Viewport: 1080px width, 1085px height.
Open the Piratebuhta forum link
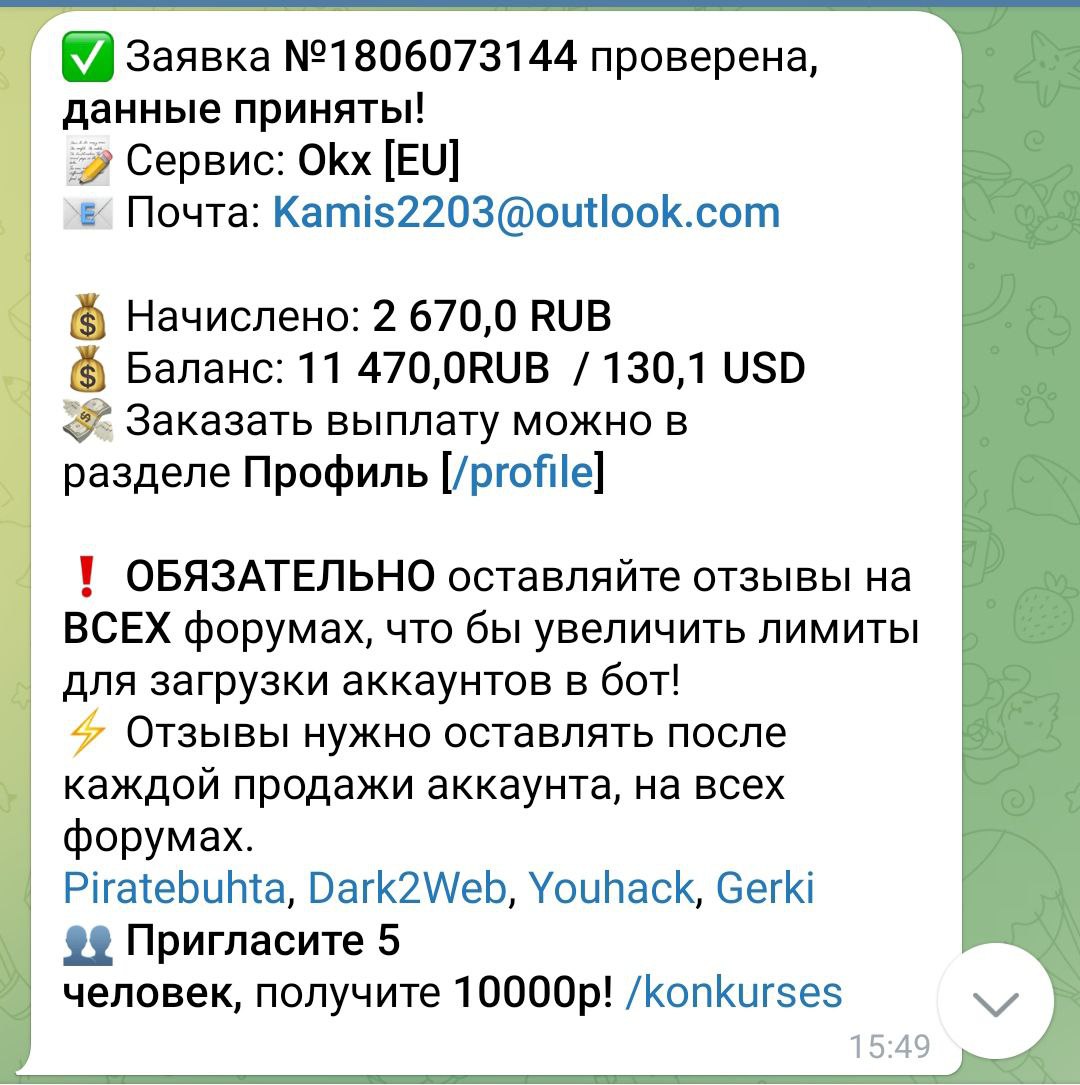tap(174, 888)
